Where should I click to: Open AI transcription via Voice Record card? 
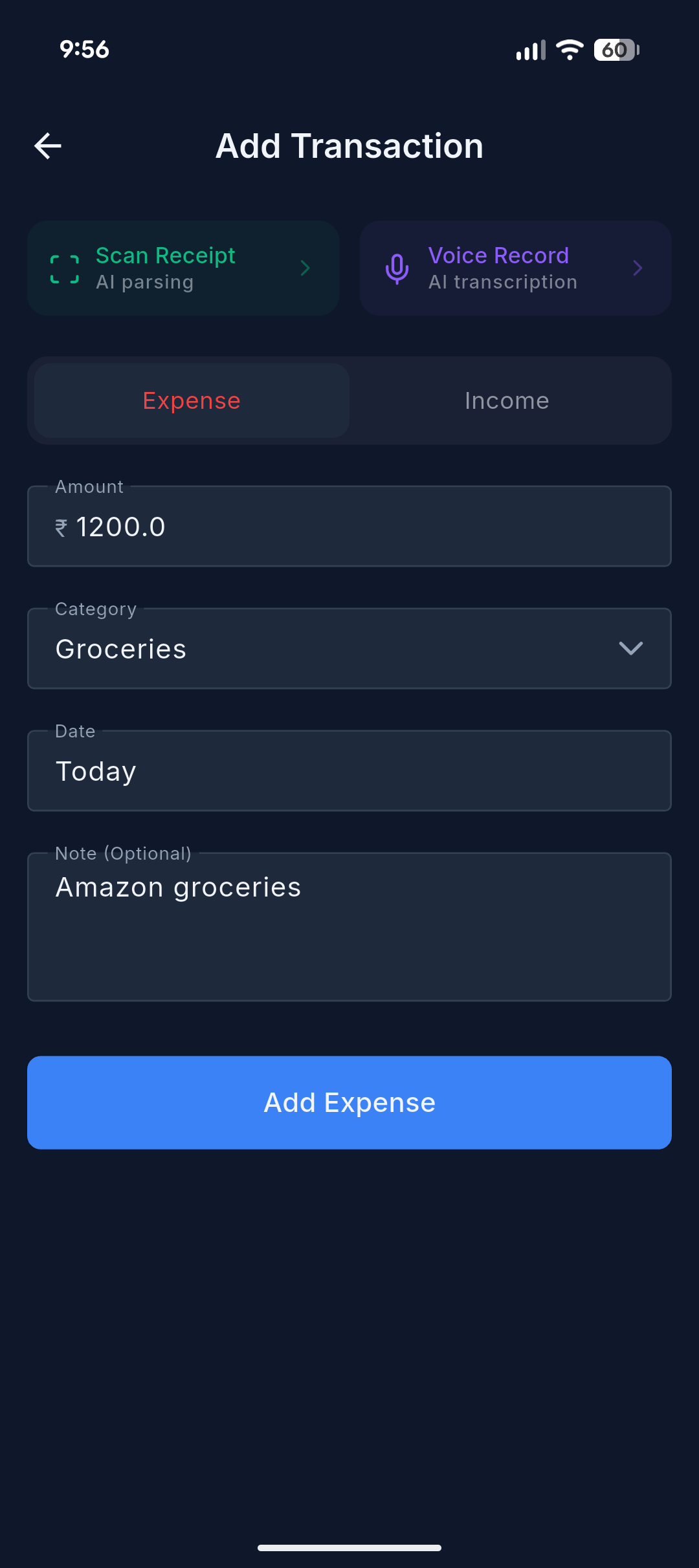point(516,268)
